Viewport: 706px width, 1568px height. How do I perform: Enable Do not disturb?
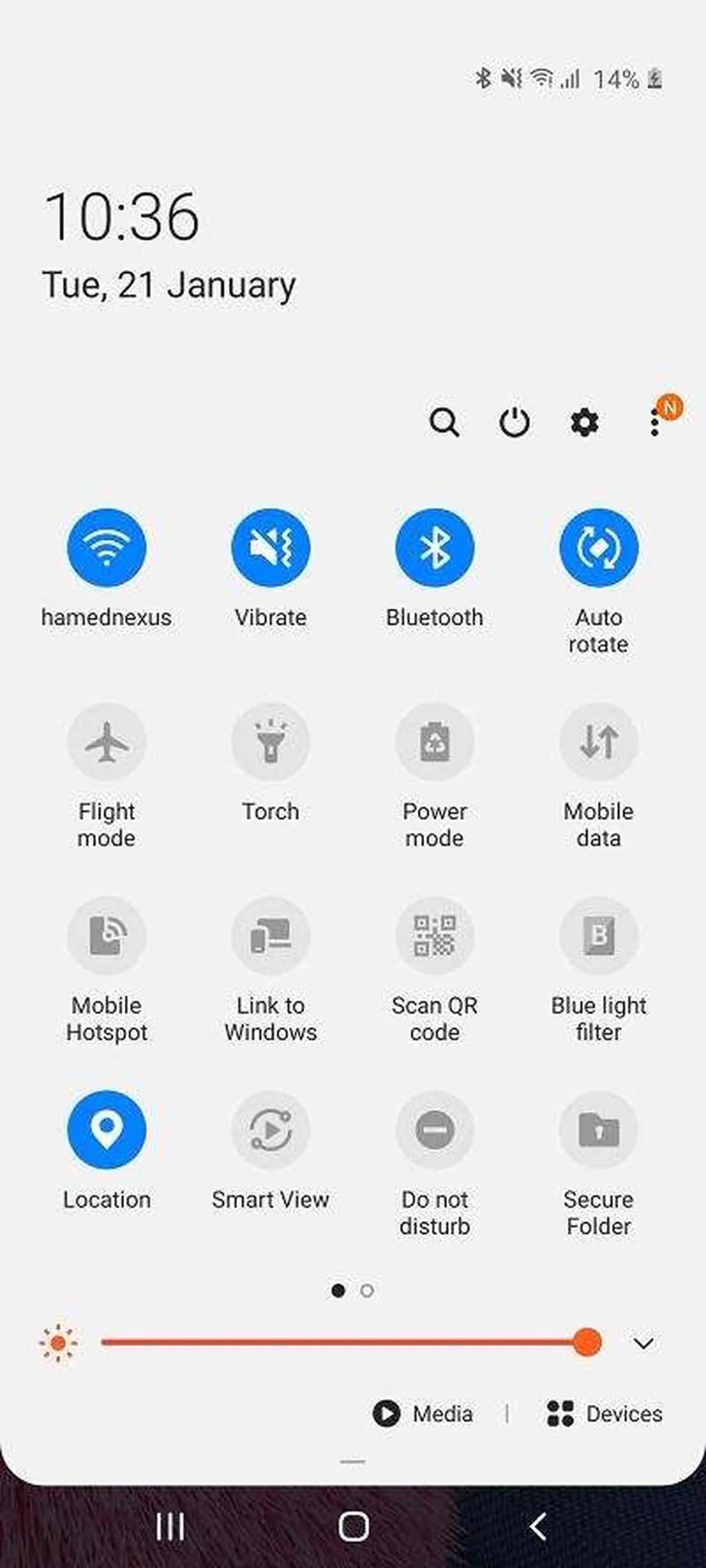coord(434,1130)
